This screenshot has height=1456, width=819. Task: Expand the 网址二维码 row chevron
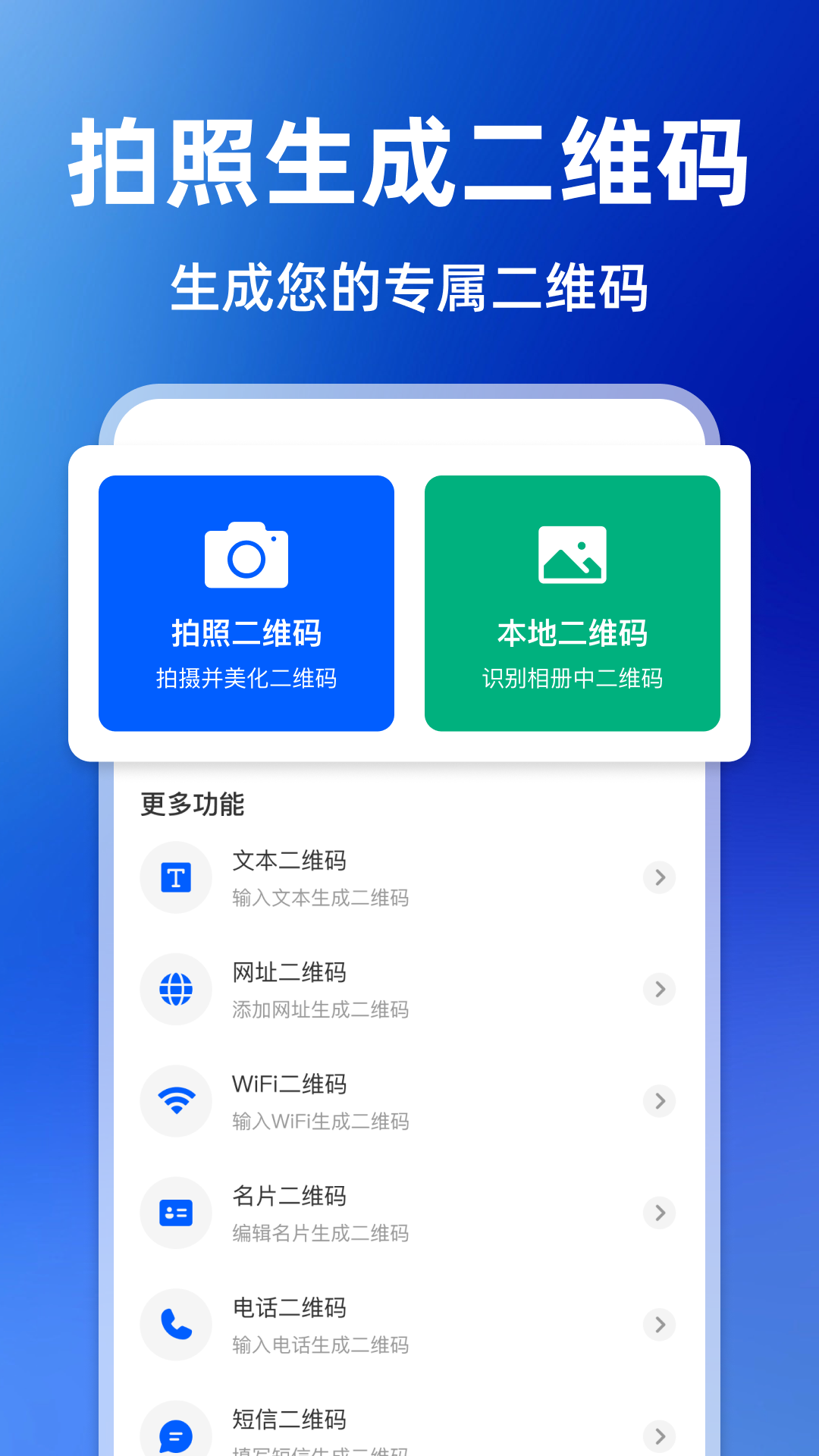point(658,989)
